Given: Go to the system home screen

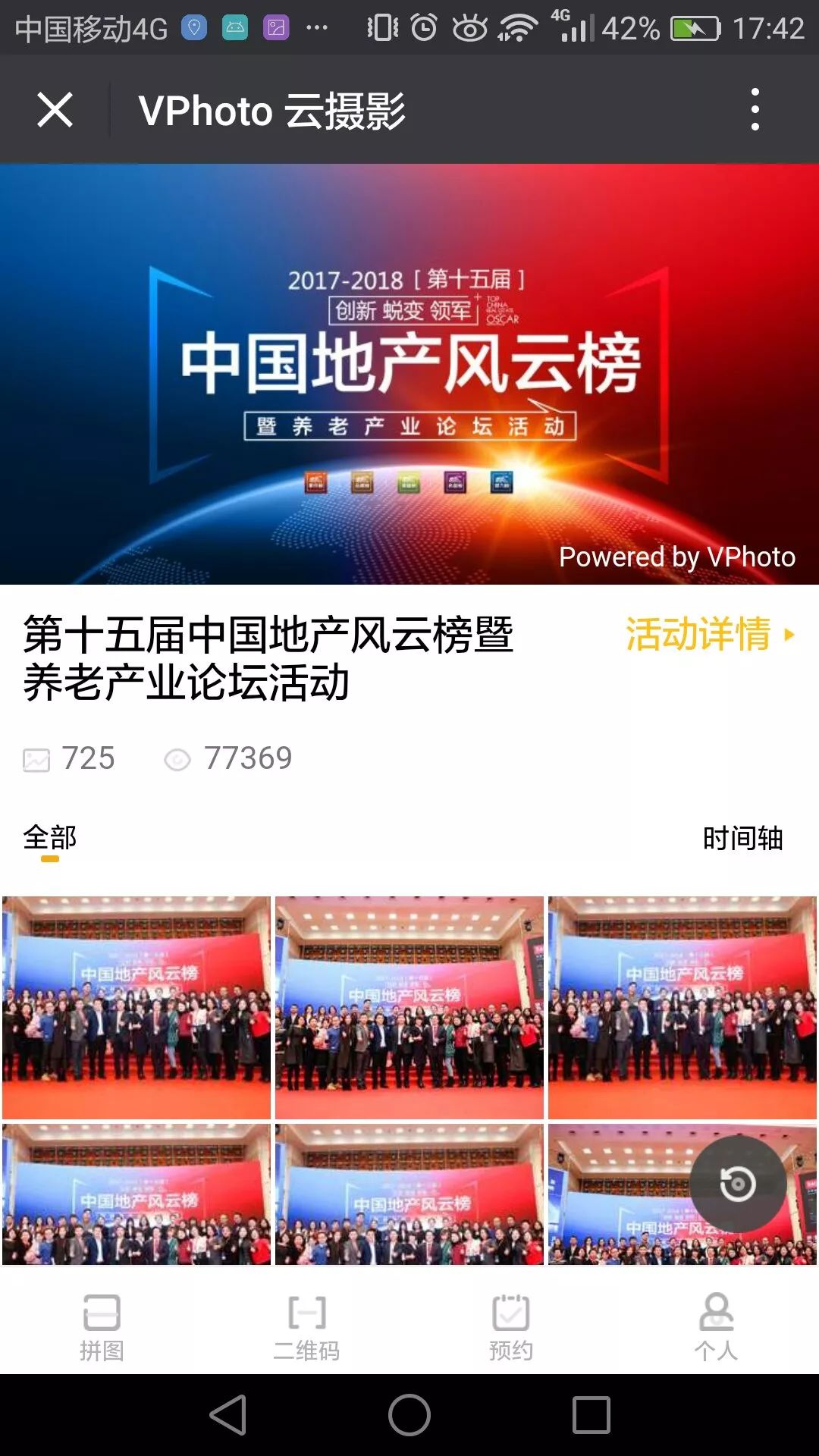Looking at the screenshot, I should 409,1415.
